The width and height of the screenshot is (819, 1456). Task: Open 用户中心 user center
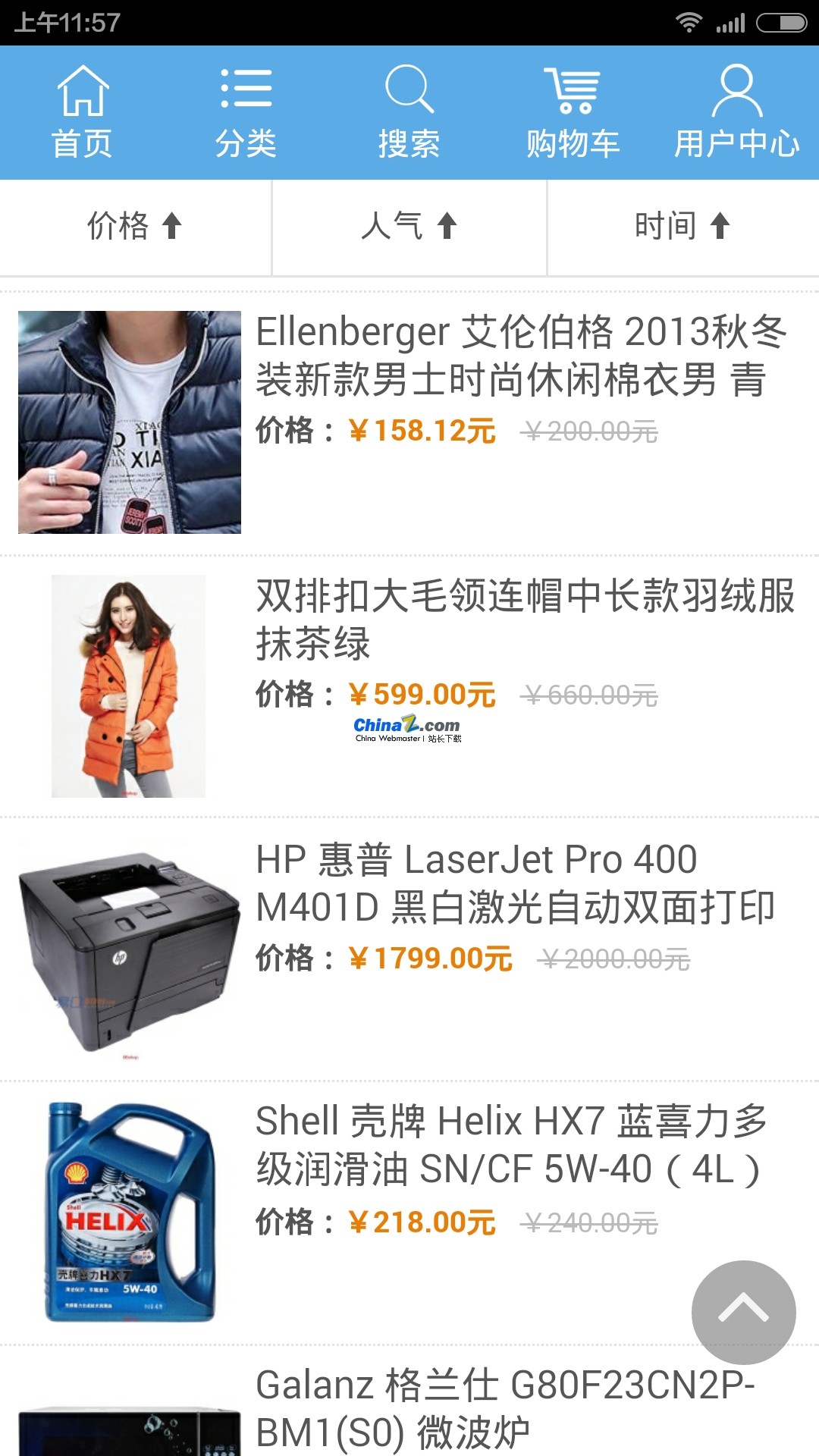(x=737, y=112)
